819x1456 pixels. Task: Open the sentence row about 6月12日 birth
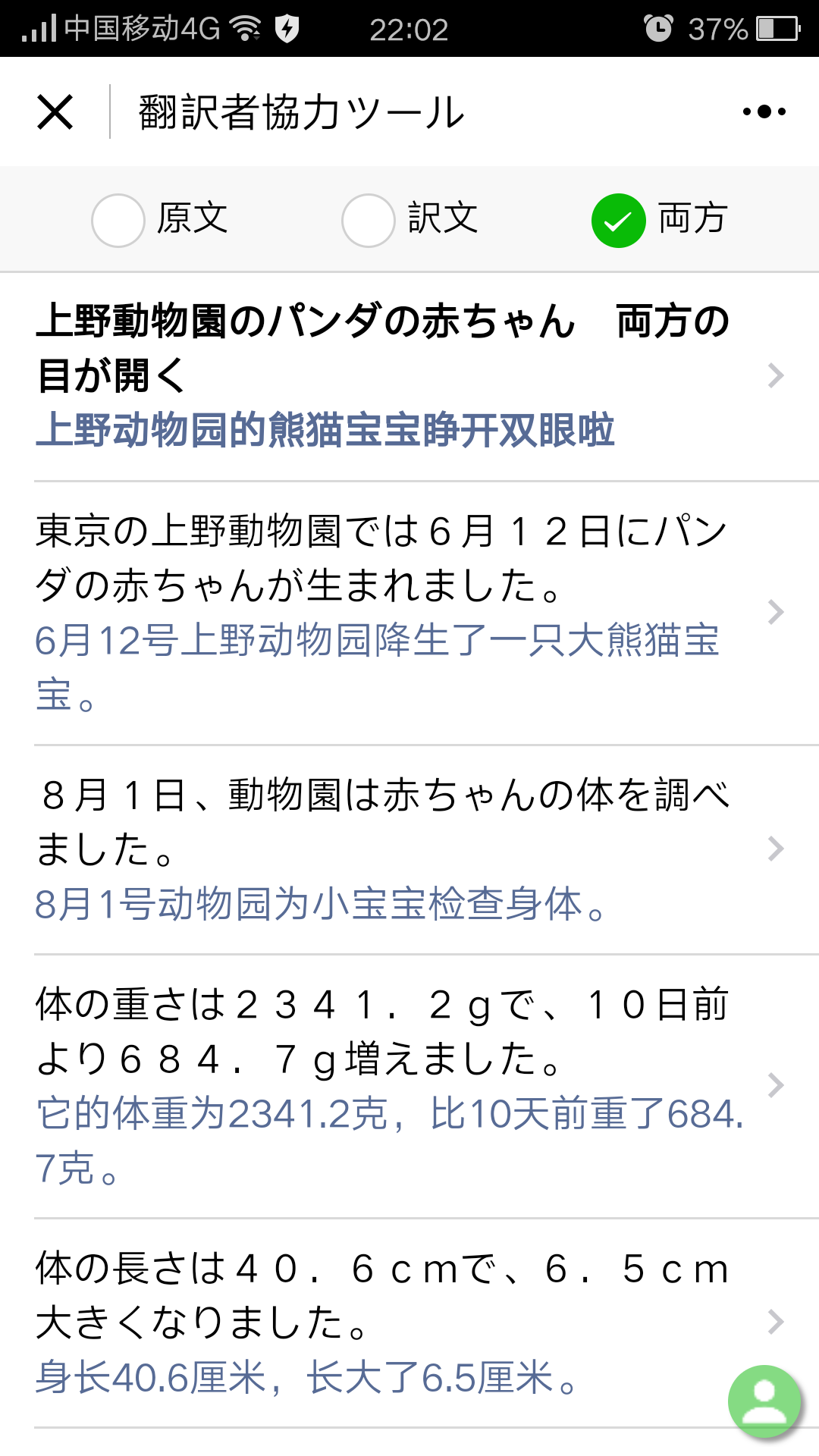(409, 613)
